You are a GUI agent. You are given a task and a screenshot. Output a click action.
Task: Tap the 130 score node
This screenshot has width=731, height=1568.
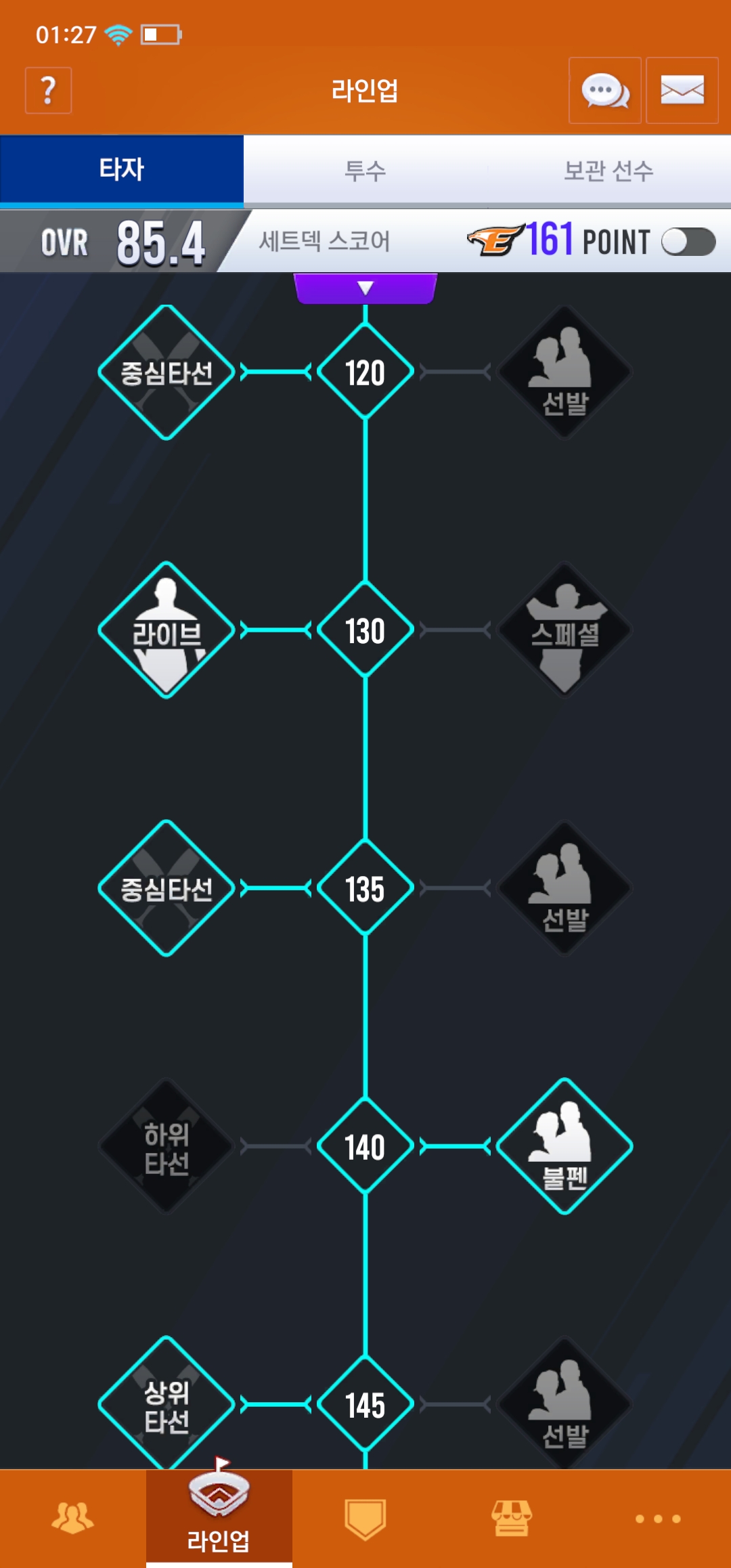coord(365,630)
